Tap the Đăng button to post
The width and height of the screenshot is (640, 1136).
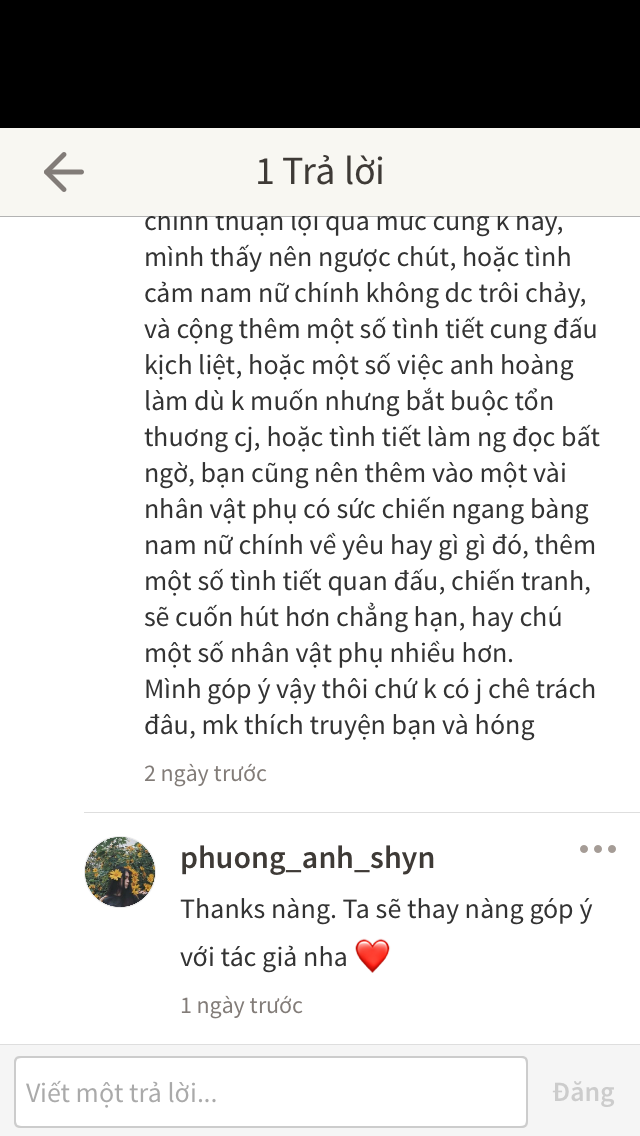click(583, 1092)
